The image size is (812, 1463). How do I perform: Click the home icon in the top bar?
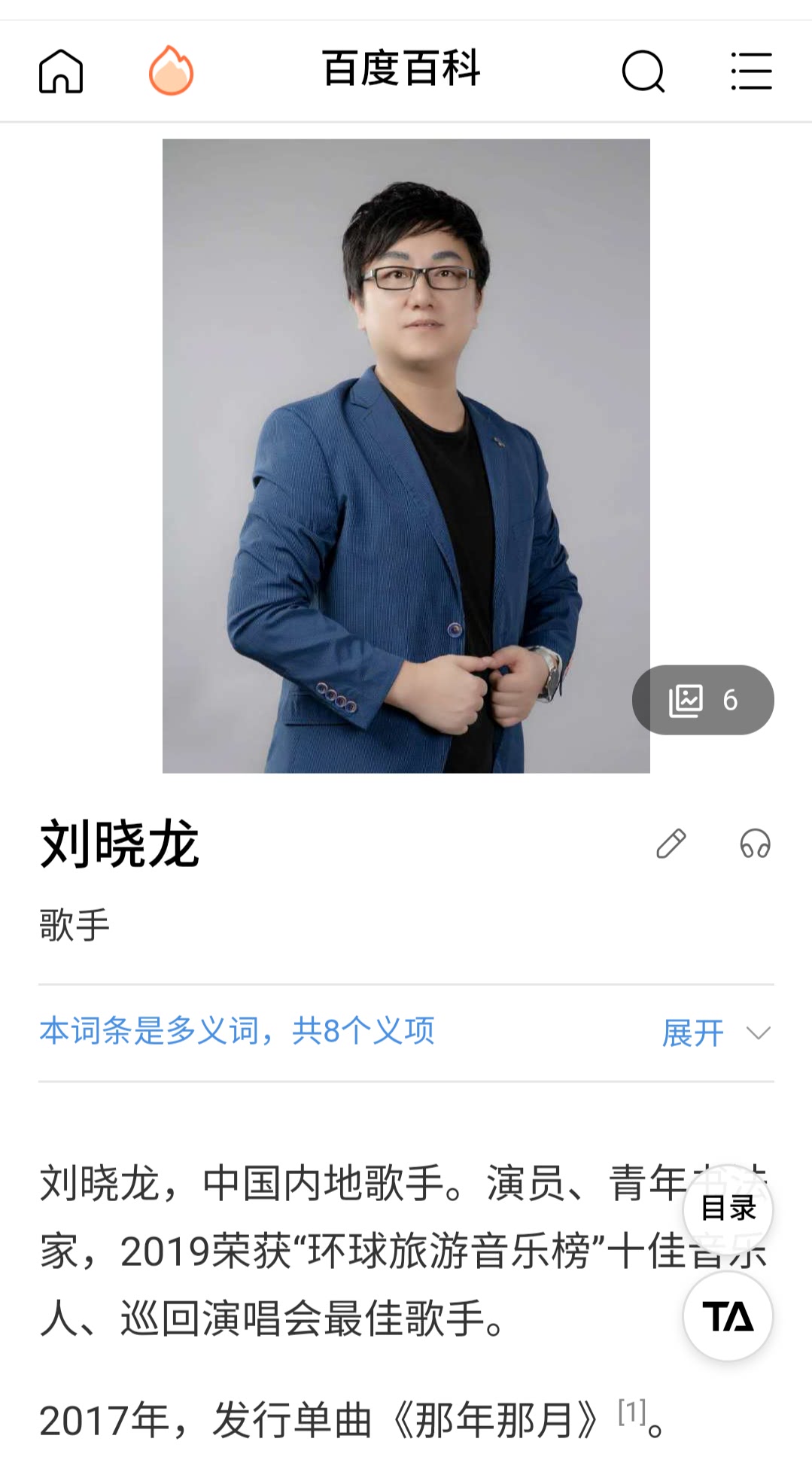(x=60, y=70)
